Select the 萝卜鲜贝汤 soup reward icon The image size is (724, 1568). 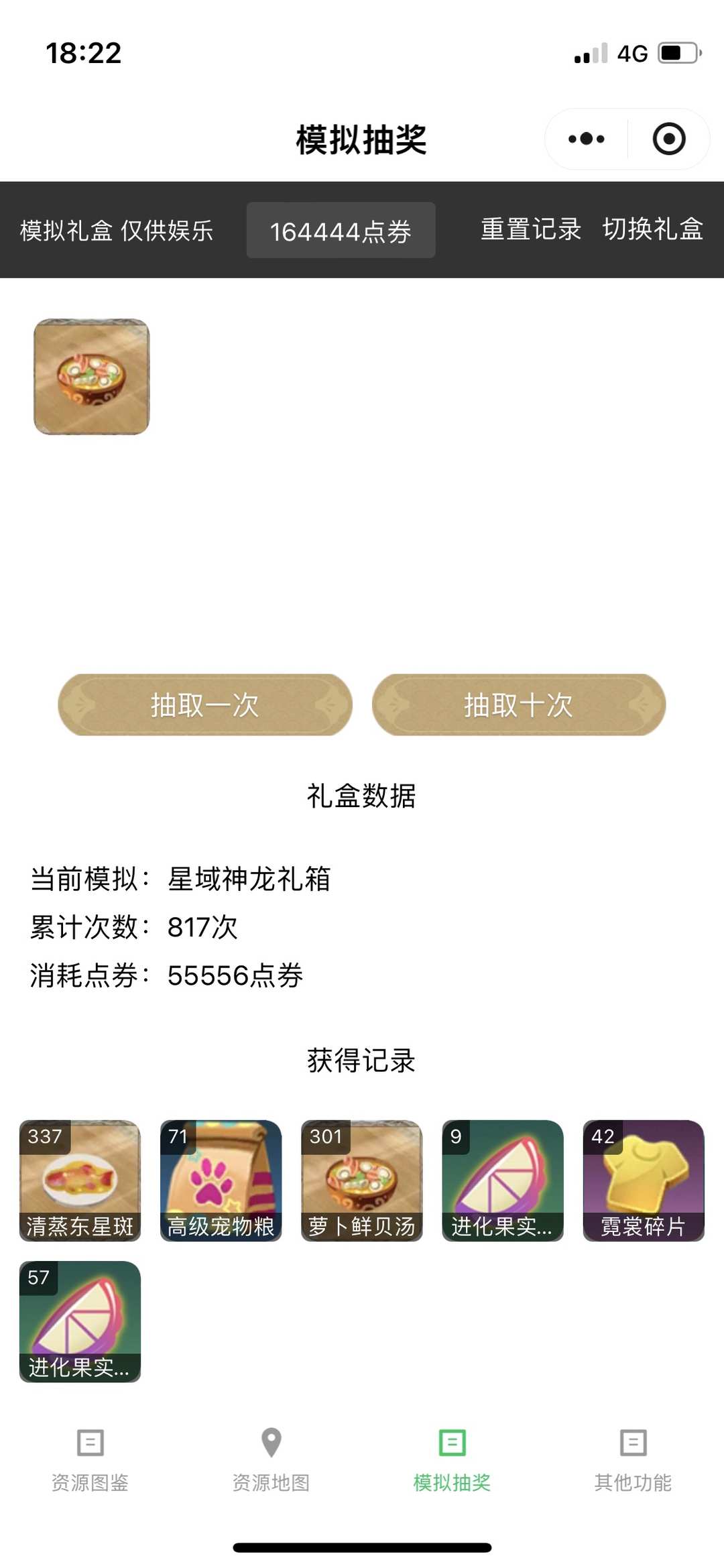tap(361, 1180)
